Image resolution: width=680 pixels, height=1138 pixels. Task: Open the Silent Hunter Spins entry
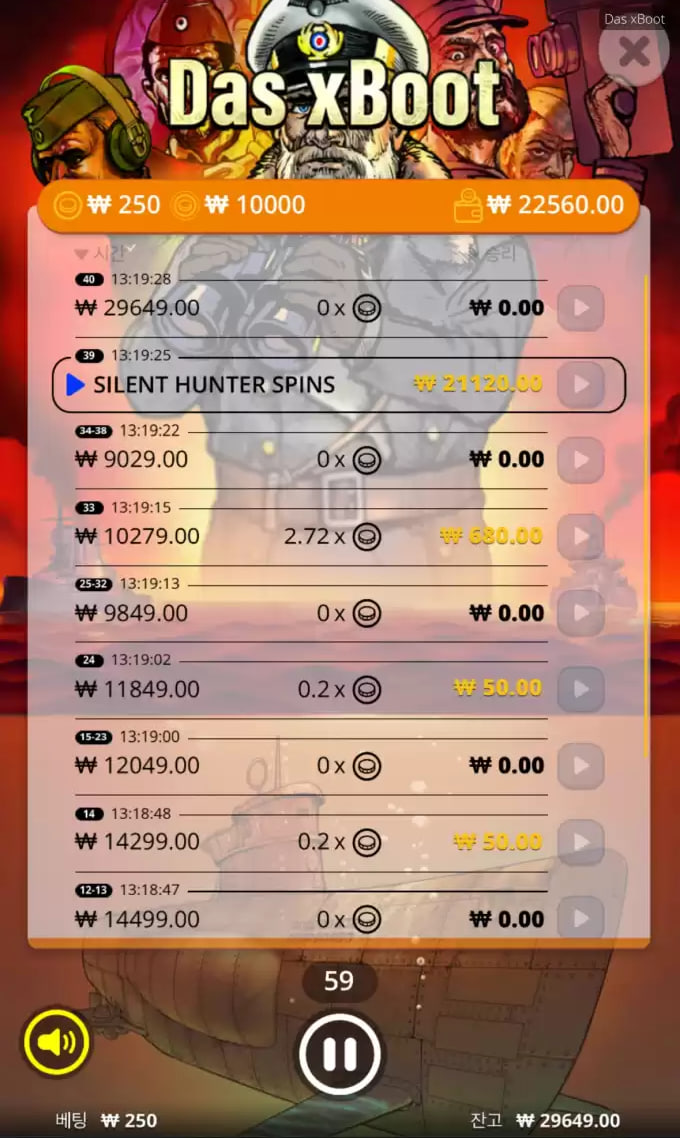coord(581,384)
